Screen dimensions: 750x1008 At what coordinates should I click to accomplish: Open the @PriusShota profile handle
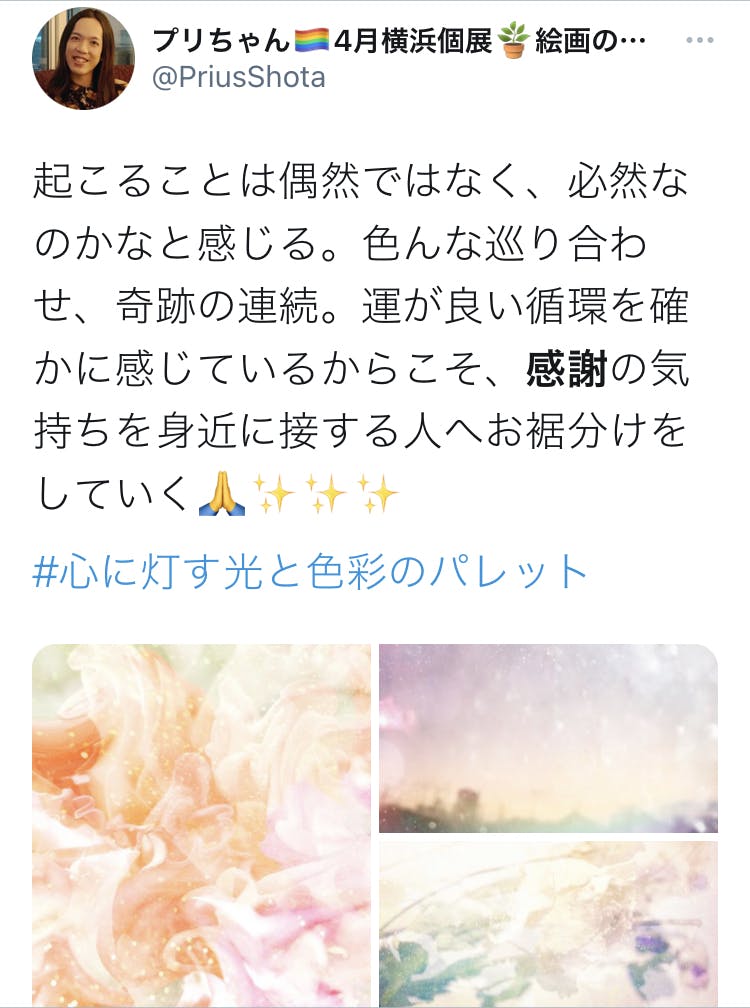tap(238, 78)
